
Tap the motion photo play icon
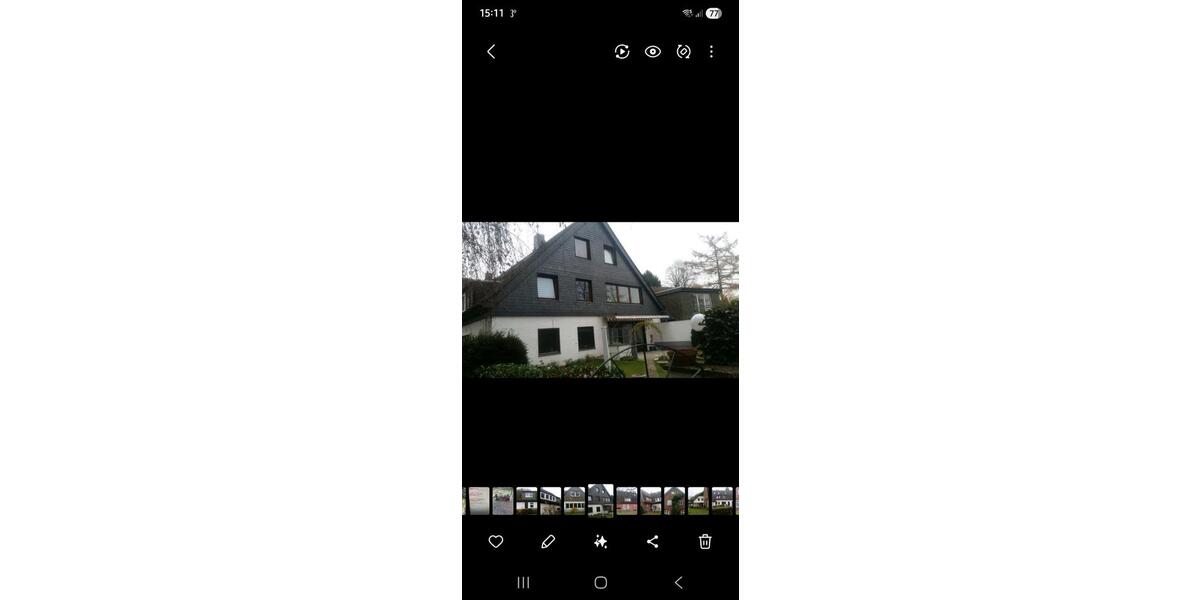point(622,52)
